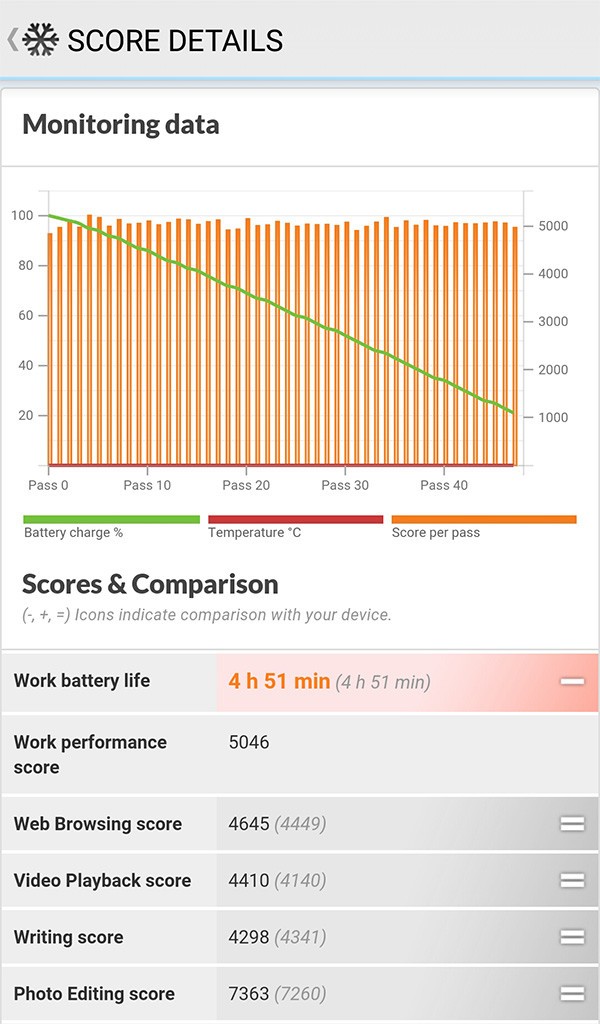Open Writing score row
The image size is (600, 1024).
pyautogui.click(x=300, y=937)
